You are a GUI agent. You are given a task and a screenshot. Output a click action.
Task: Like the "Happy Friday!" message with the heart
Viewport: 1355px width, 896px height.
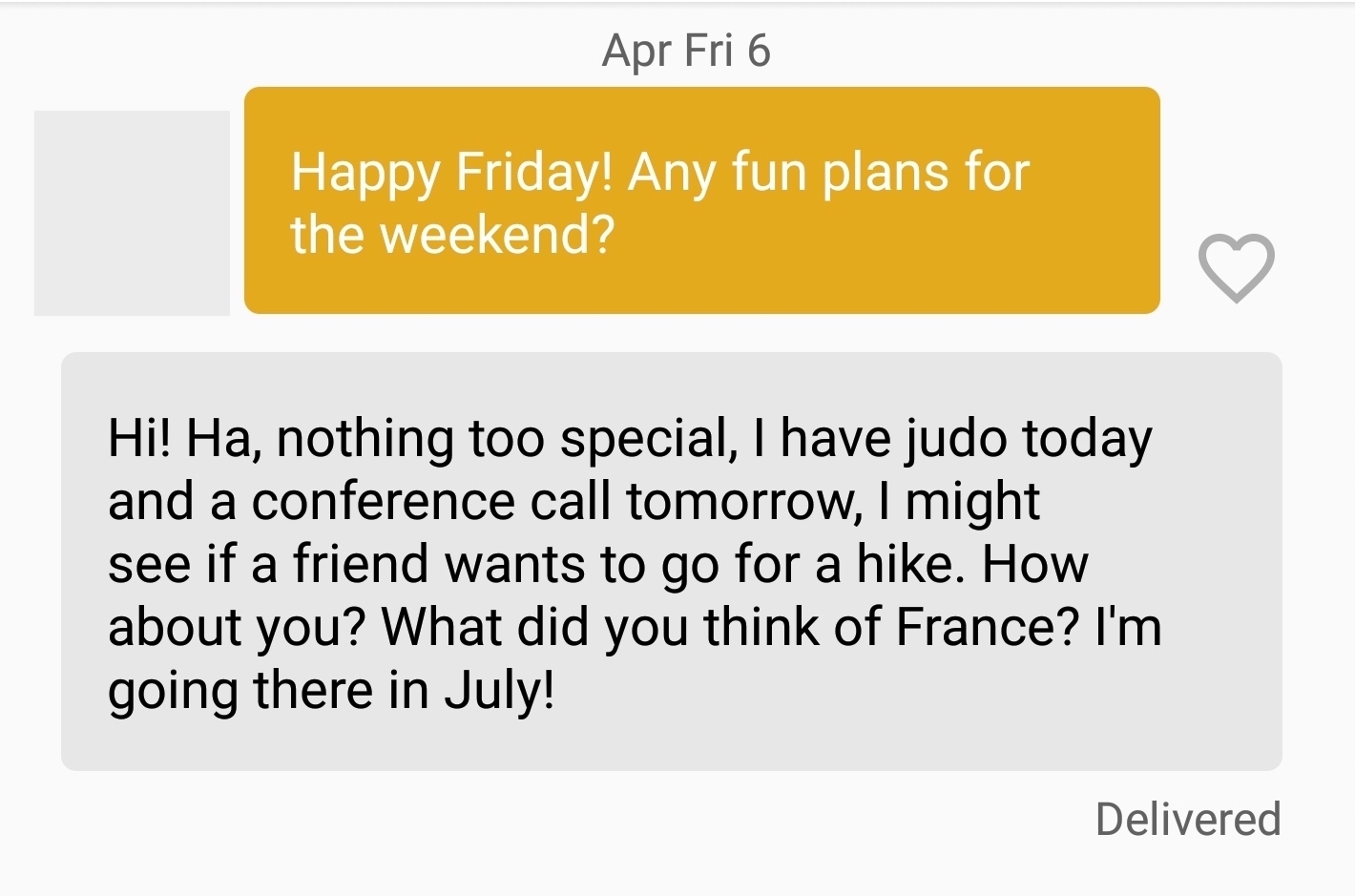(x=1236, y=266)
